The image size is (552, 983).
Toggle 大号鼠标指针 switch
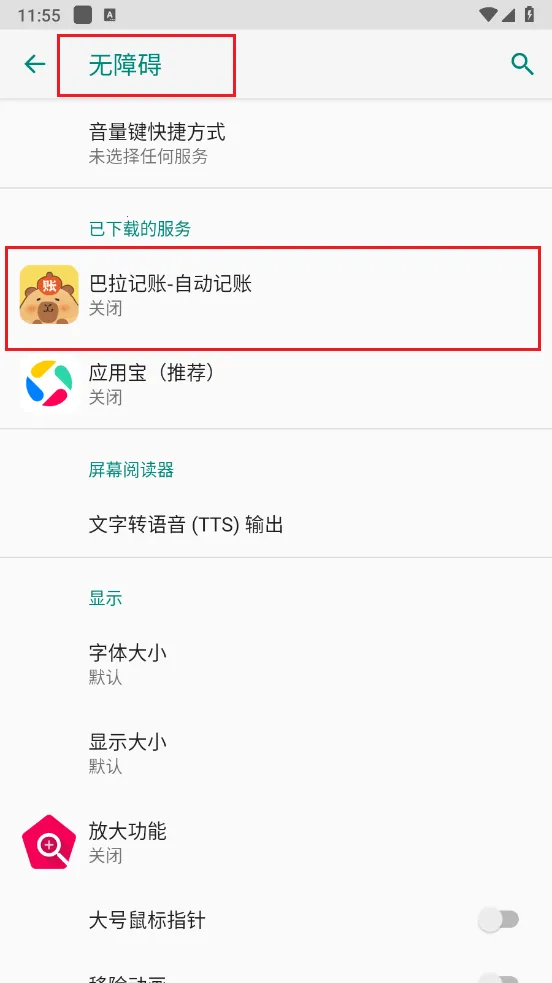[499, 920]
